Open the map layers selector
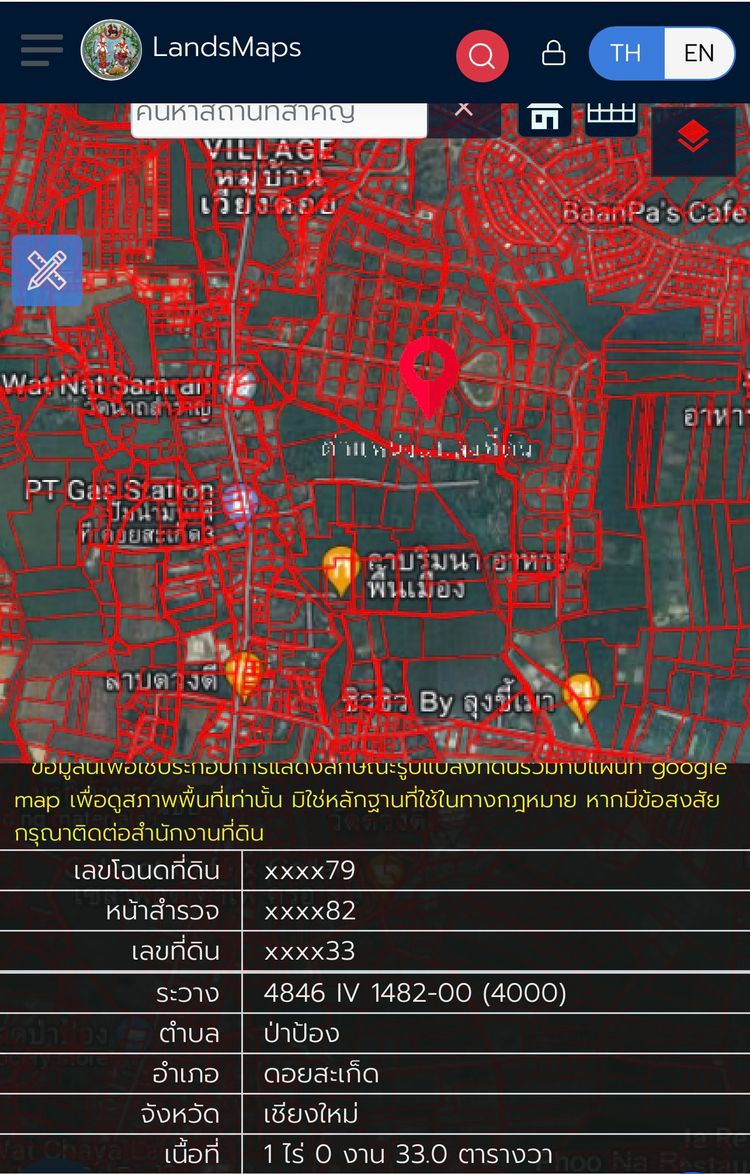The height and width of the screenshot is (1174, 750). [x=693, y=141]
